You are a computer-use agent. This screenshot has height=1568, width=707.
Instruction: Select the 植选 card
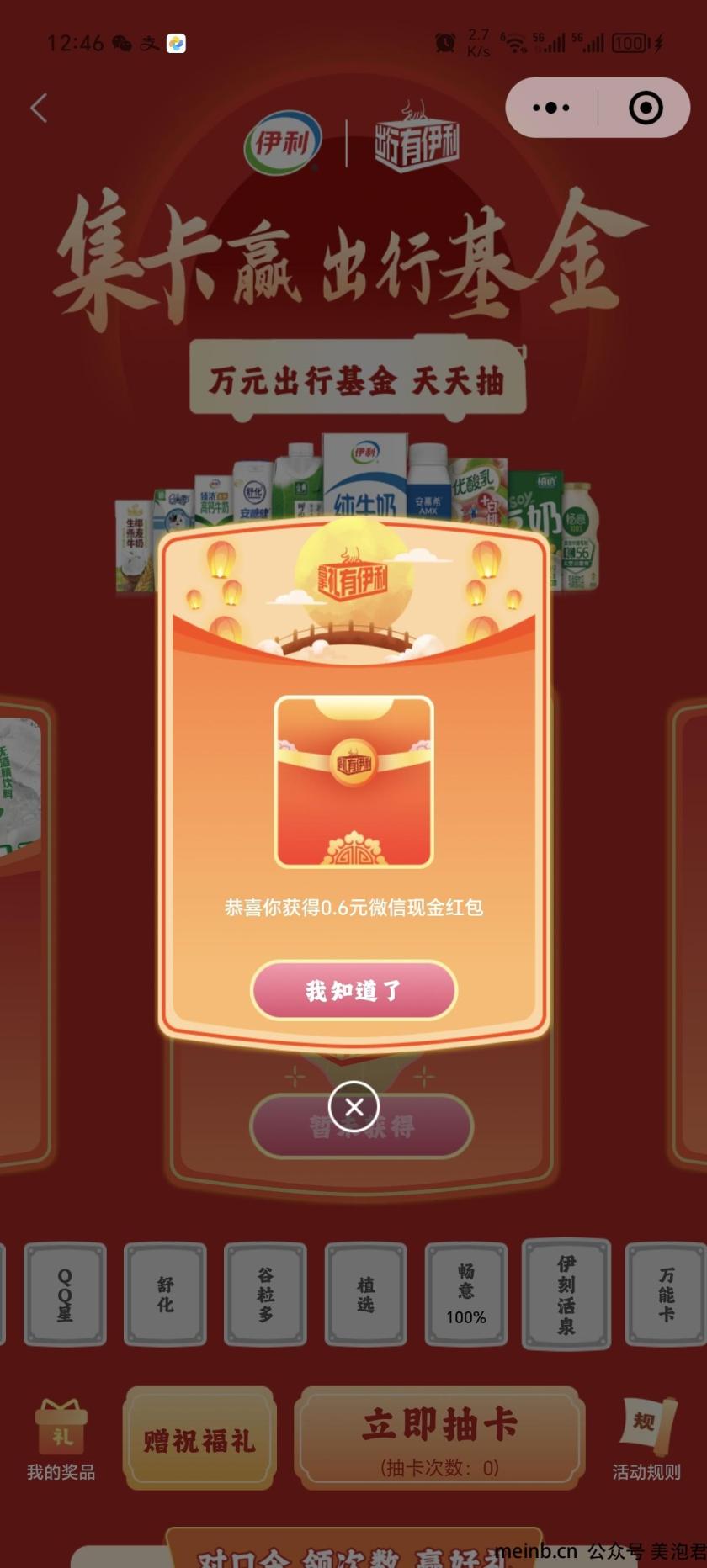click(x=365, y=1294)
